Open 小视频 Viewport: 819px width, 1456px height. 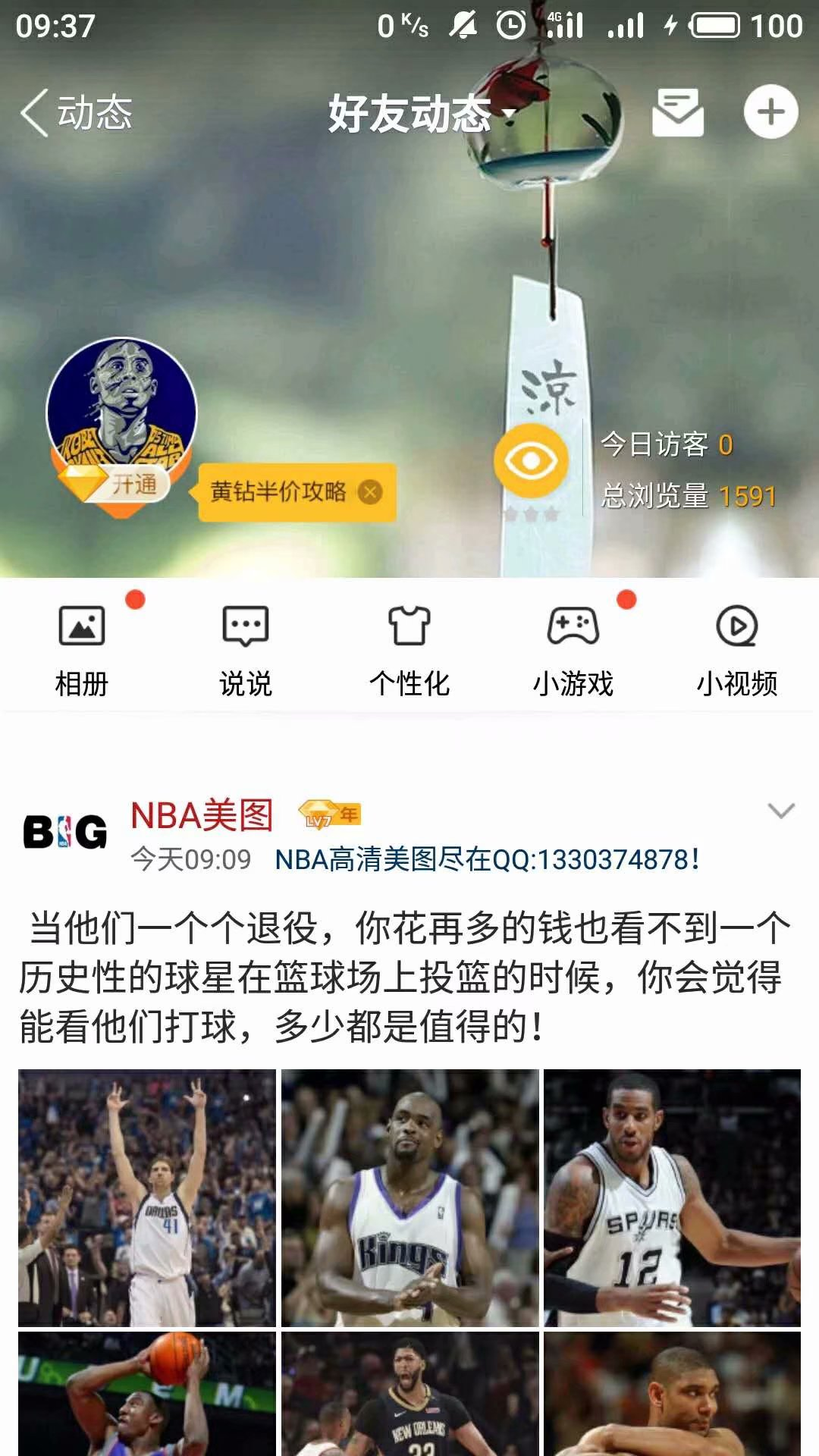tap(737, 650)
